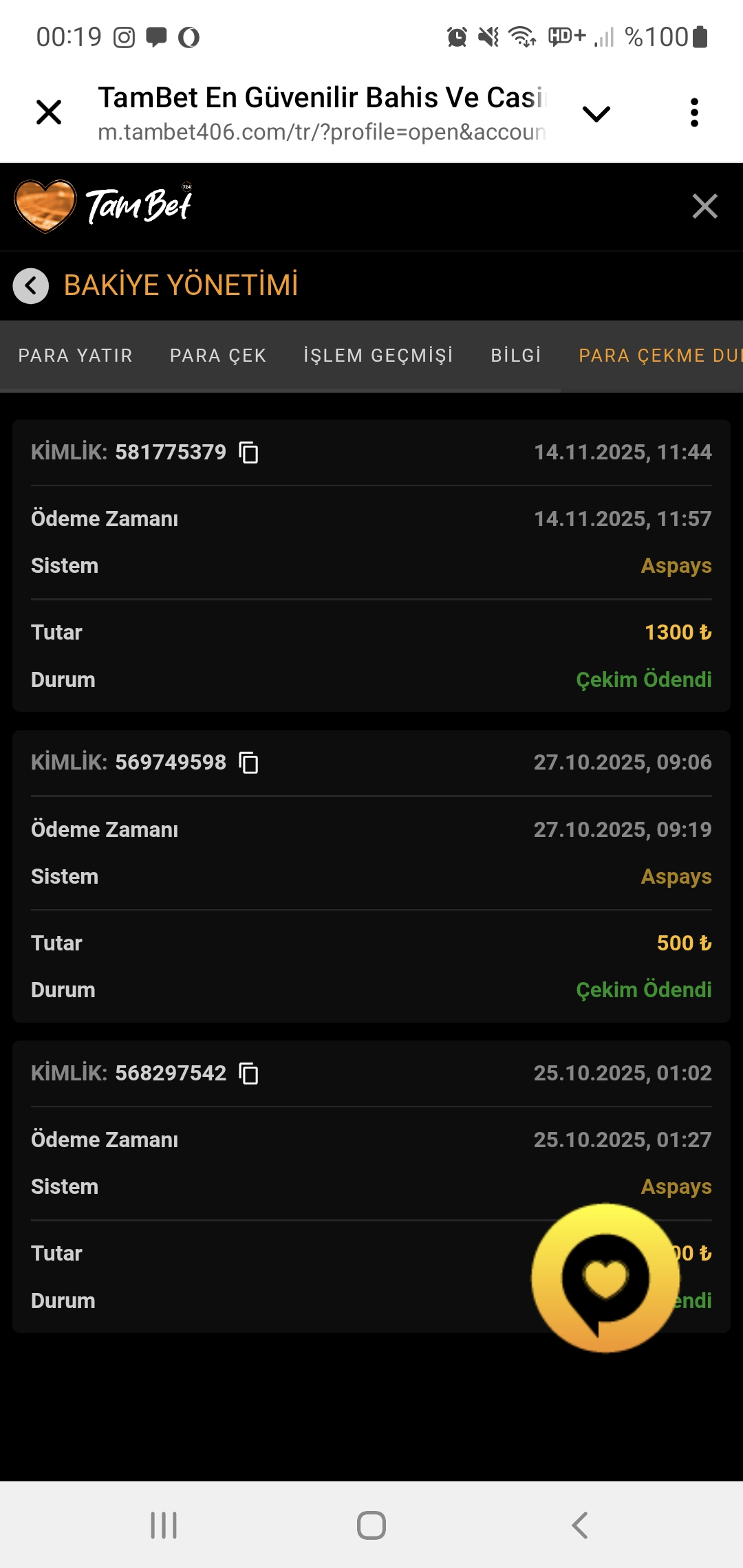Image resolution: width=743 pixels, height=1568 pixels.
Task: Open the BİLGİ section
Action: tap(515, 356)
